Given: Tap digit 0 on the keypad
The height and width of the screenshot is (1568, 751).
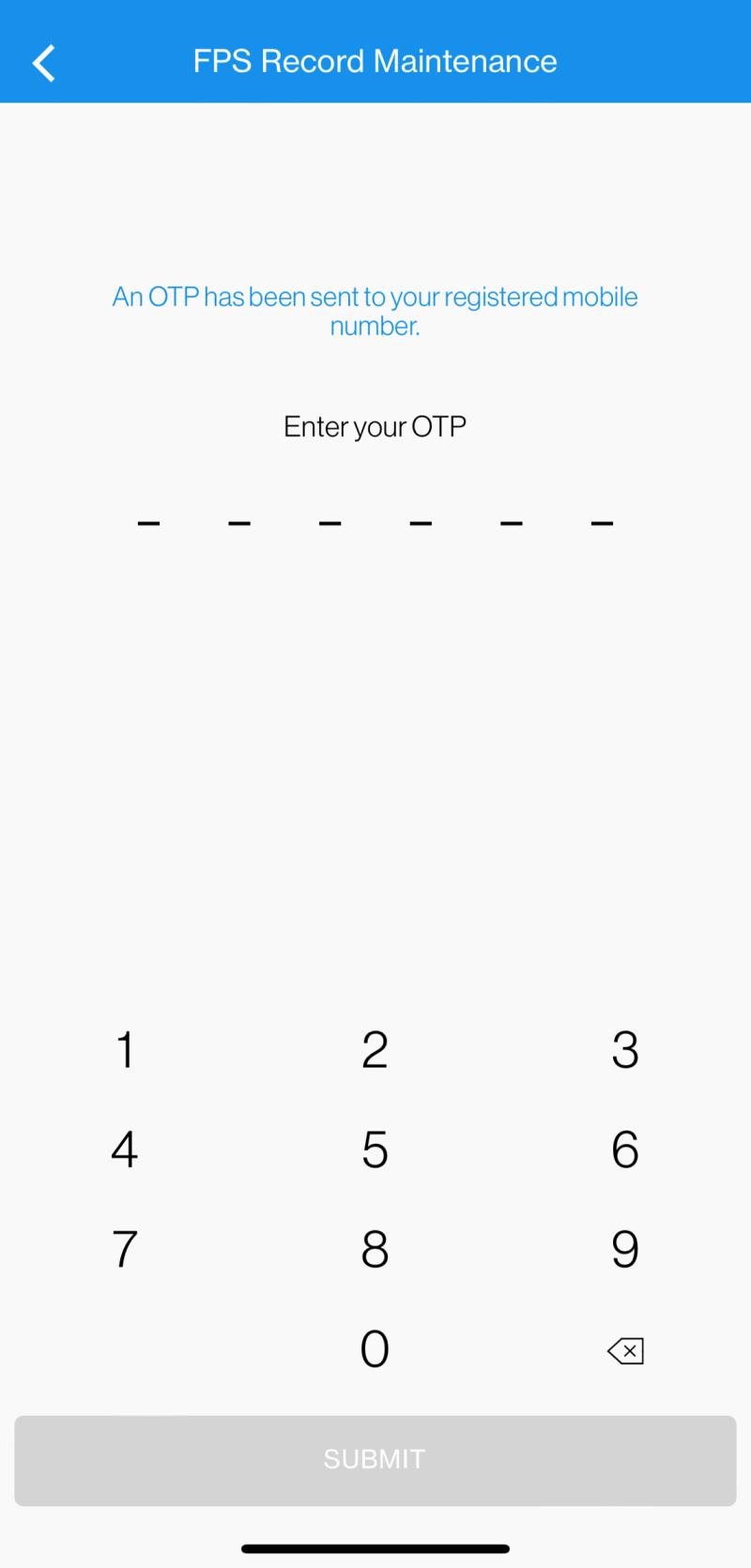Looking at the screenshot, I should point(375,1348).
